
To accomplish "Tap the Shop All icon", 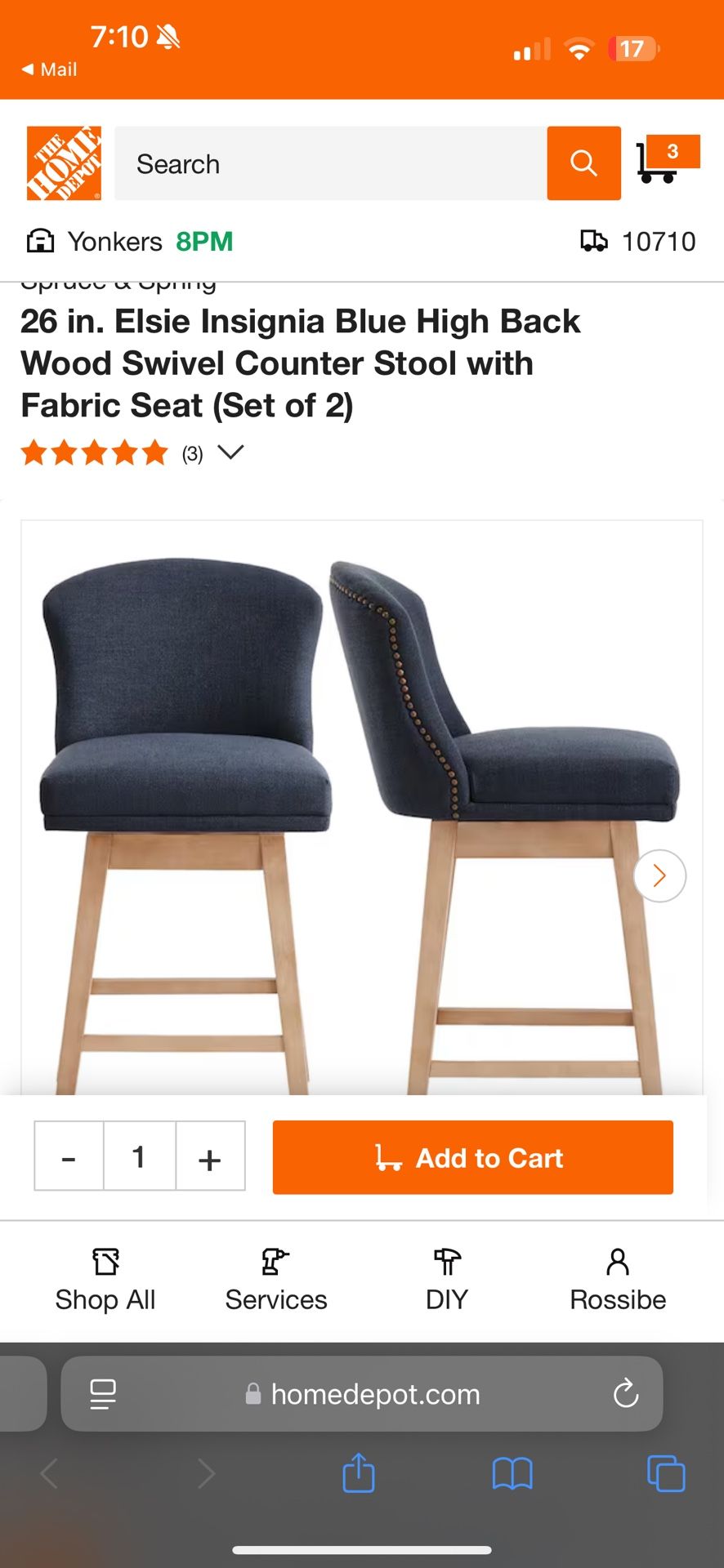I will [105, 1262].
